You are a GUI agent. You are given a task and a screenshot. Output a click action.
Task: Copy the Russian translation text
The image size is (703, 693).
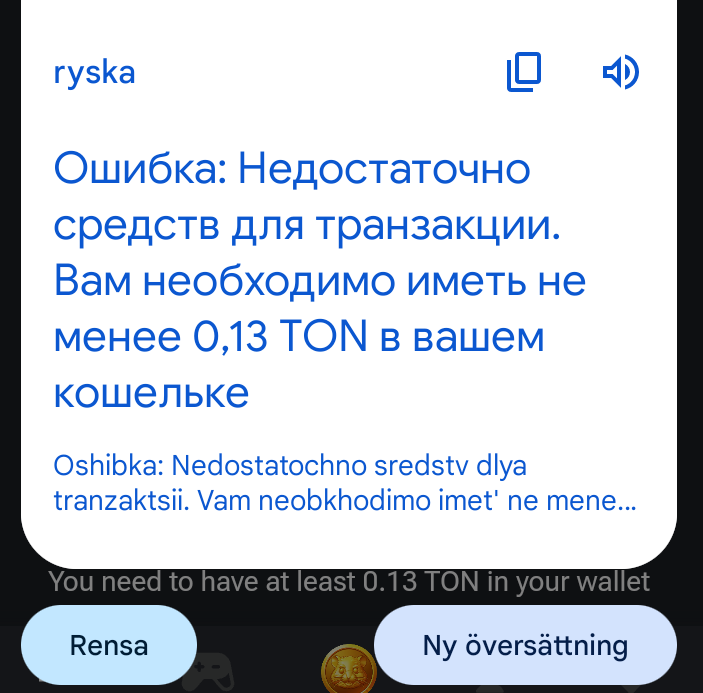(523, 72)
